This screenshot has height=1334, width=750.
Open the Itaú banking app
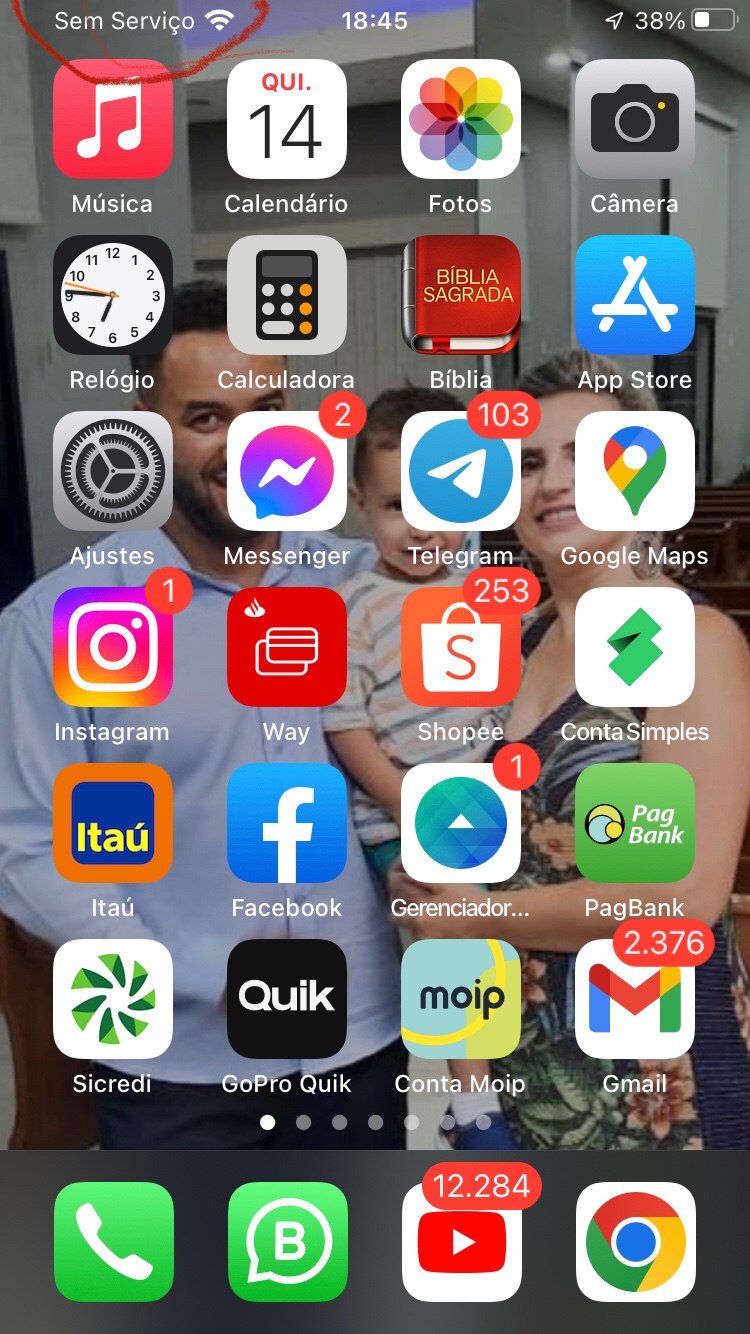click(x=112, y=823)
